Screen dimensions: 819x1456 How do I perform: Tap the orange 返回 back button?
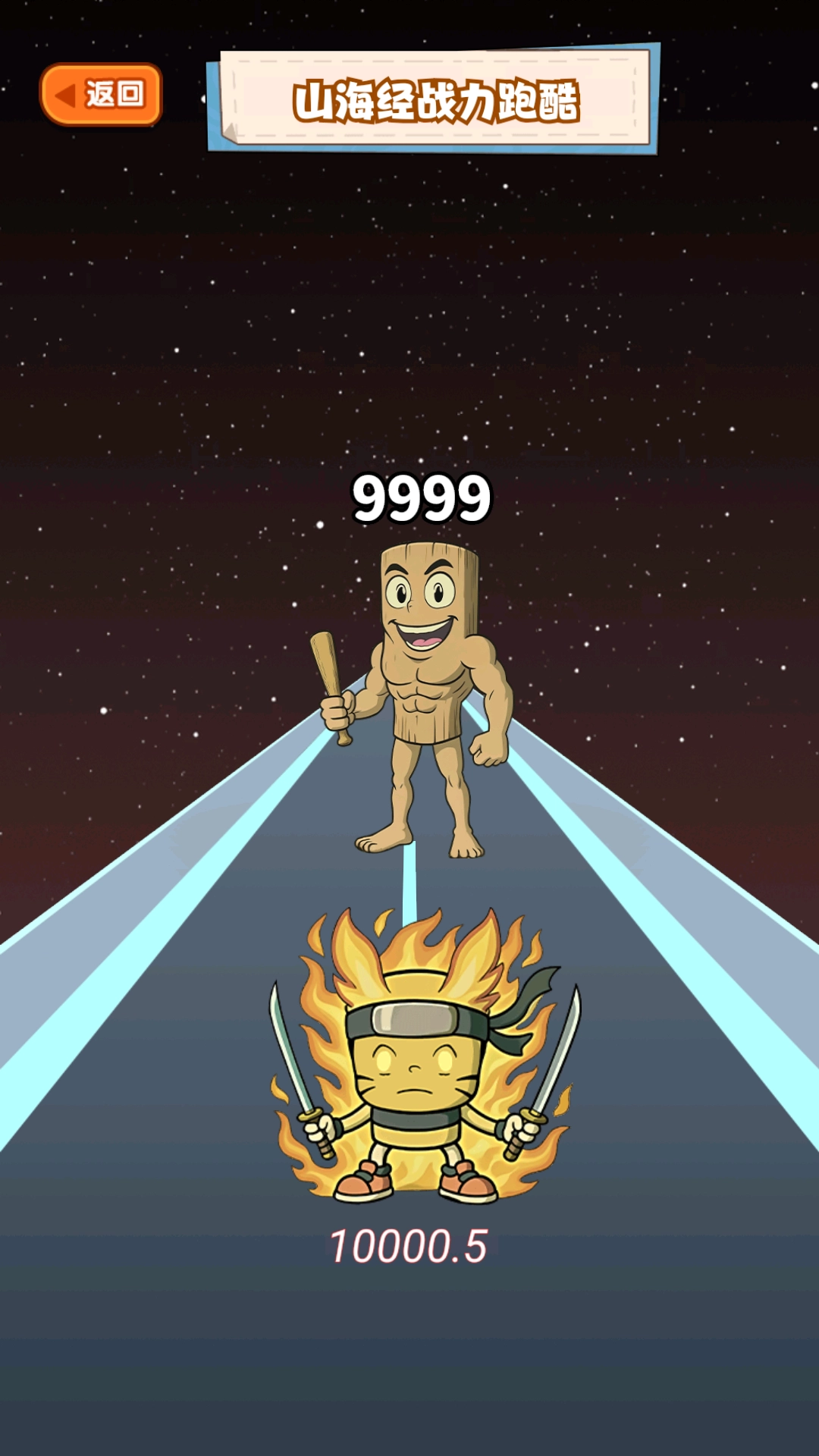tap(101, 95)
